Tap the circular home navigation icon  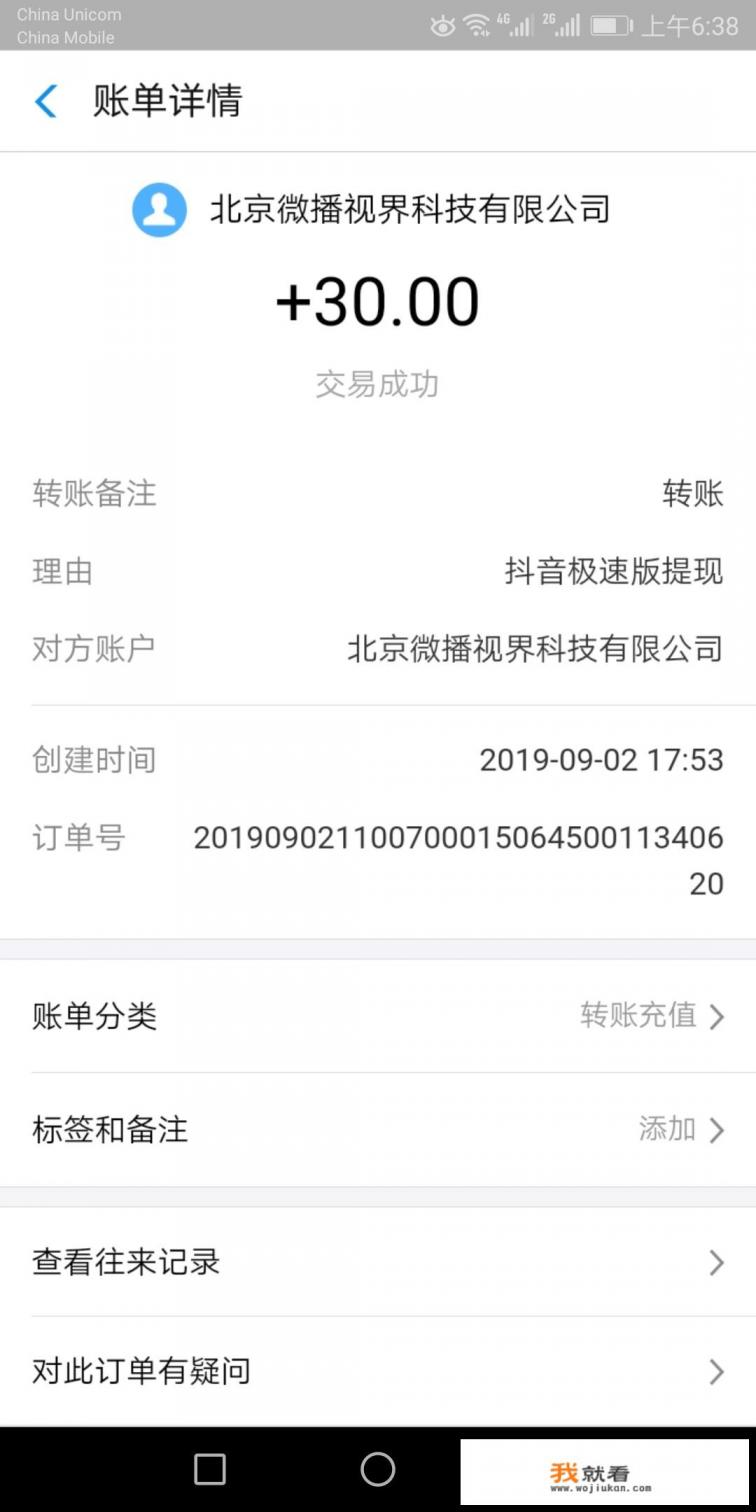point(377,1470)
